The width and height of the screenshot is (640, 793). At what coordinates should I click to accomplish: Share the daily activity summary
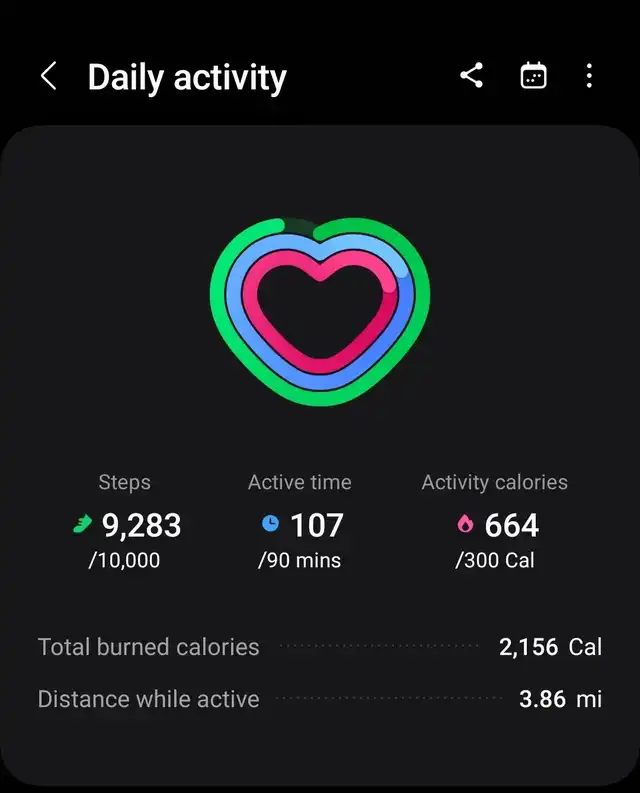click(x=472, y=76)
